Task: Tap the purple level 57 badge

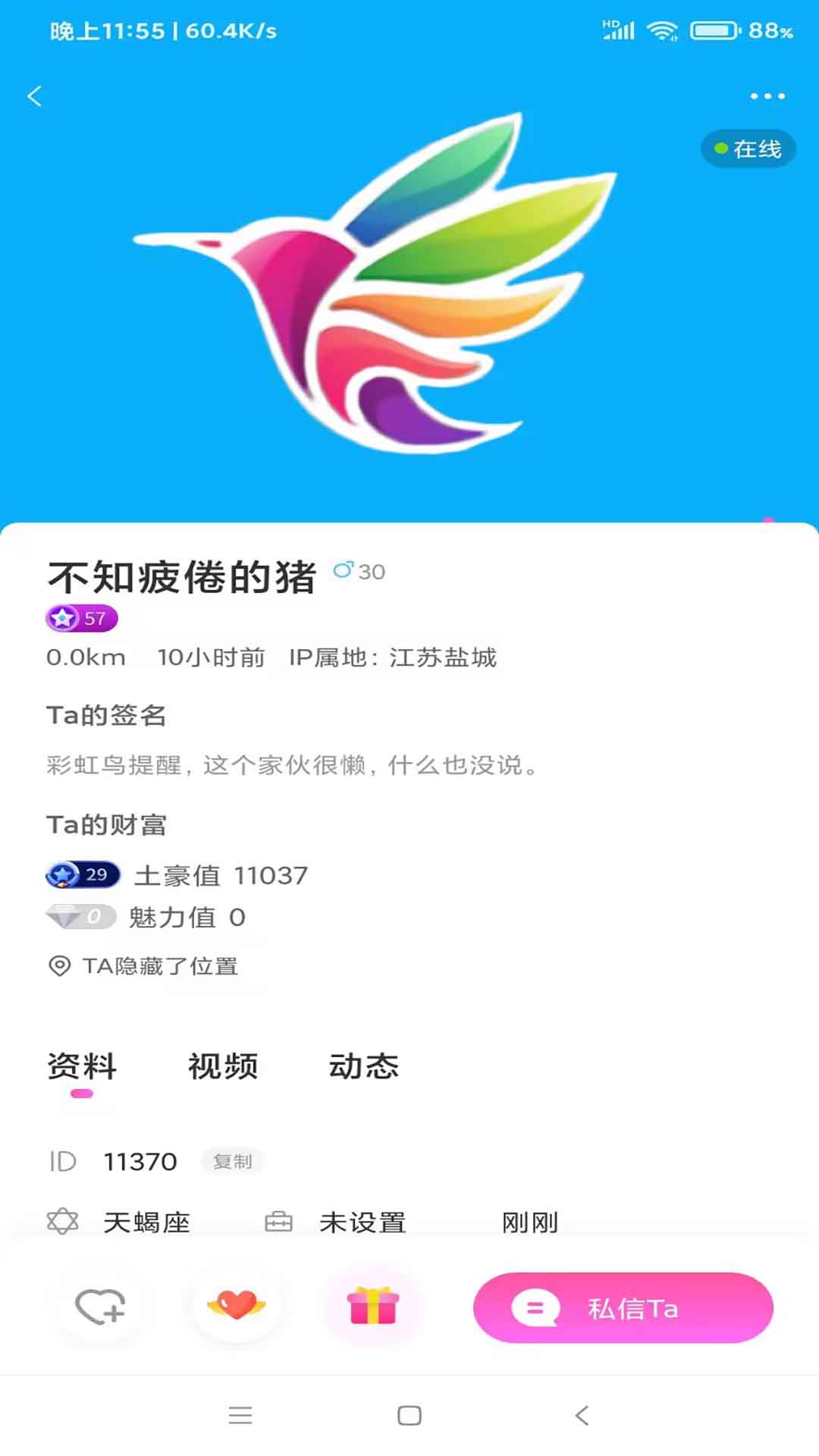Action: [80, 619]
